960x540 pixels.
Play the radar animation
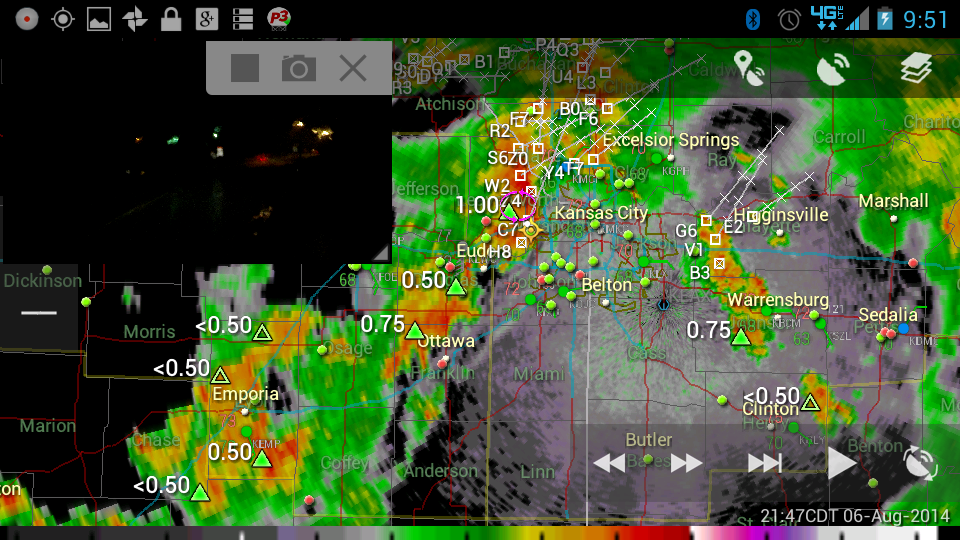click(842, 463)
